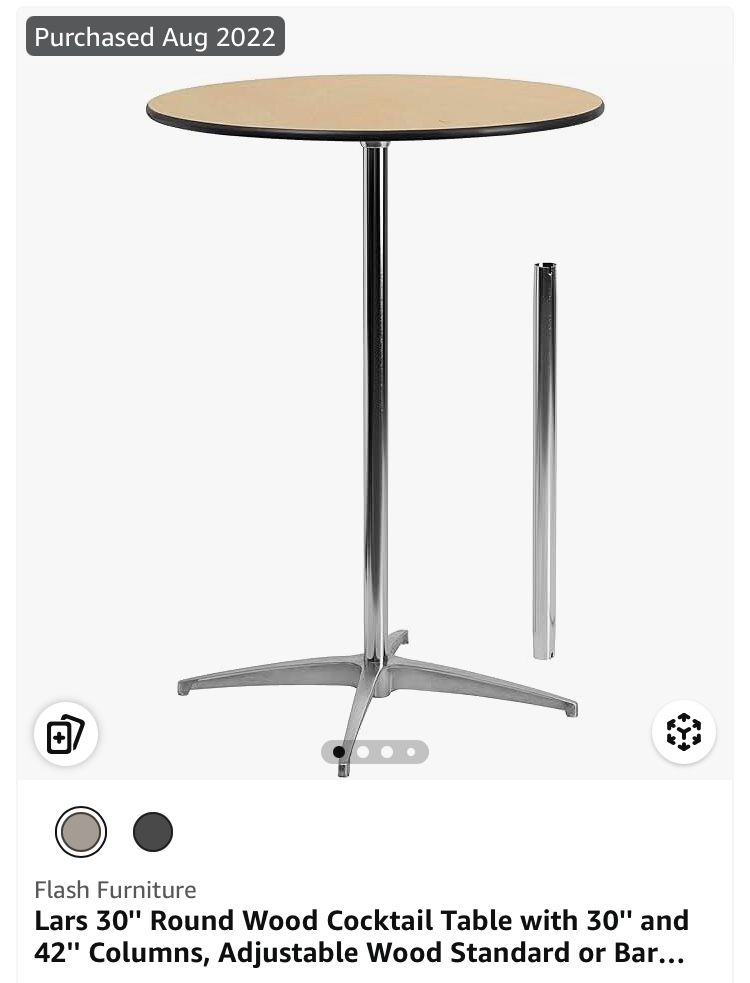Open the cocktail table product image

coord(375,400)
